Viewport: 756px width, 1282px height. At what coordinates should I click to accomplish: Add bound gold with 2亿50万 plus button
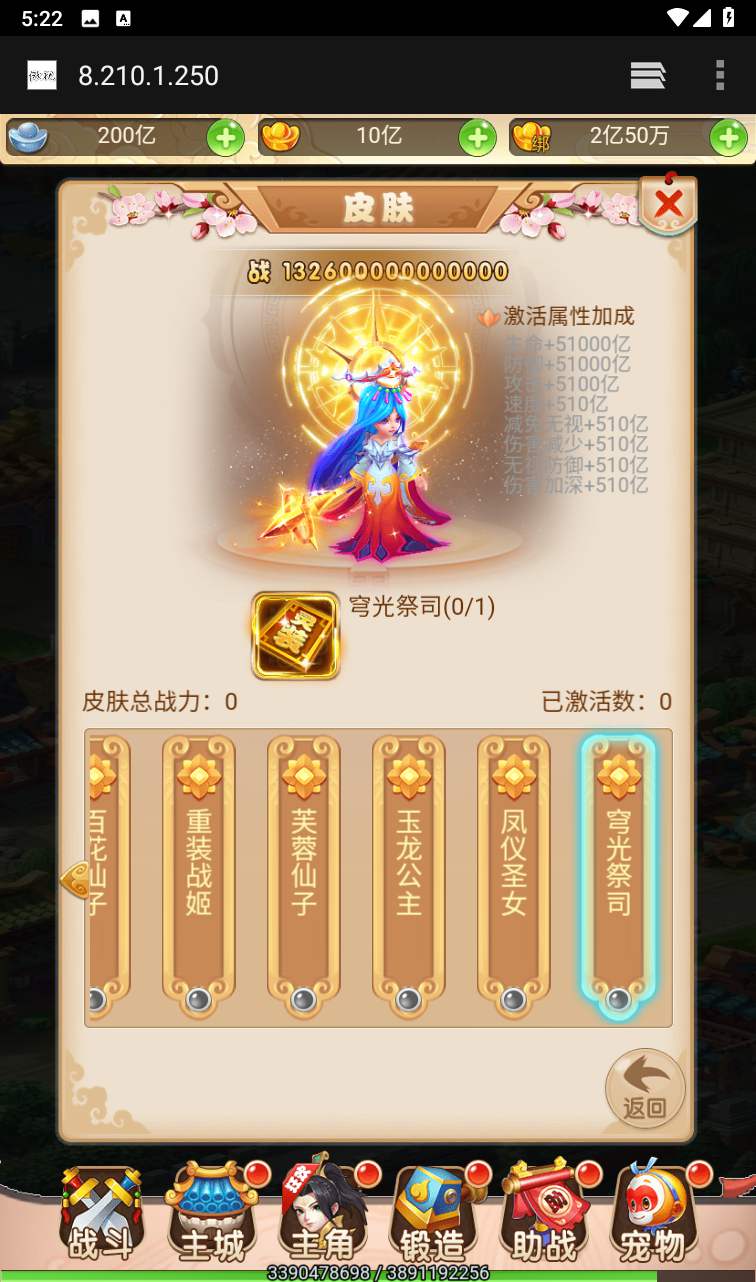click(x=728, y=138)
